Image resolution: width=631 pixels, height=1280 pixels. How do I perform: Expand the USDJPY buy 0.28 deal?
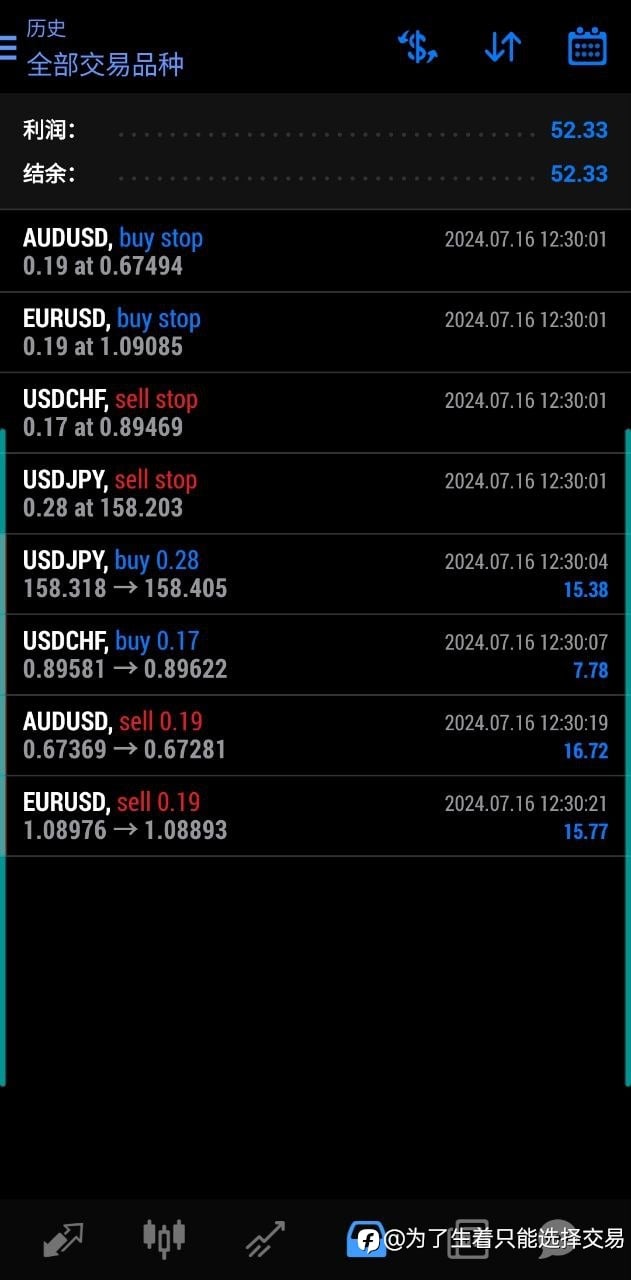pos(315,574)
